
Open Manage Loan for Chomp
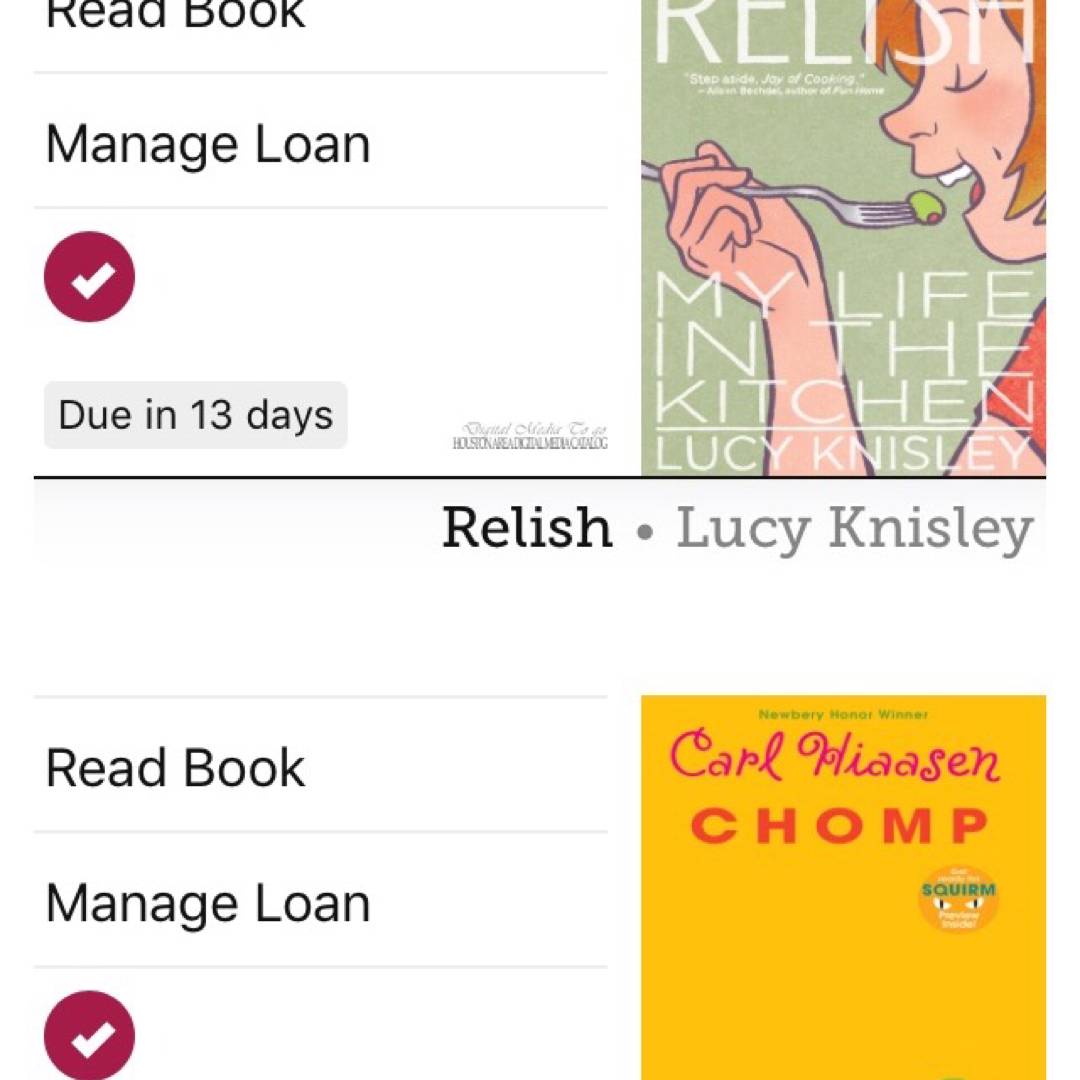pyautogui.click(x=208, y=902)
